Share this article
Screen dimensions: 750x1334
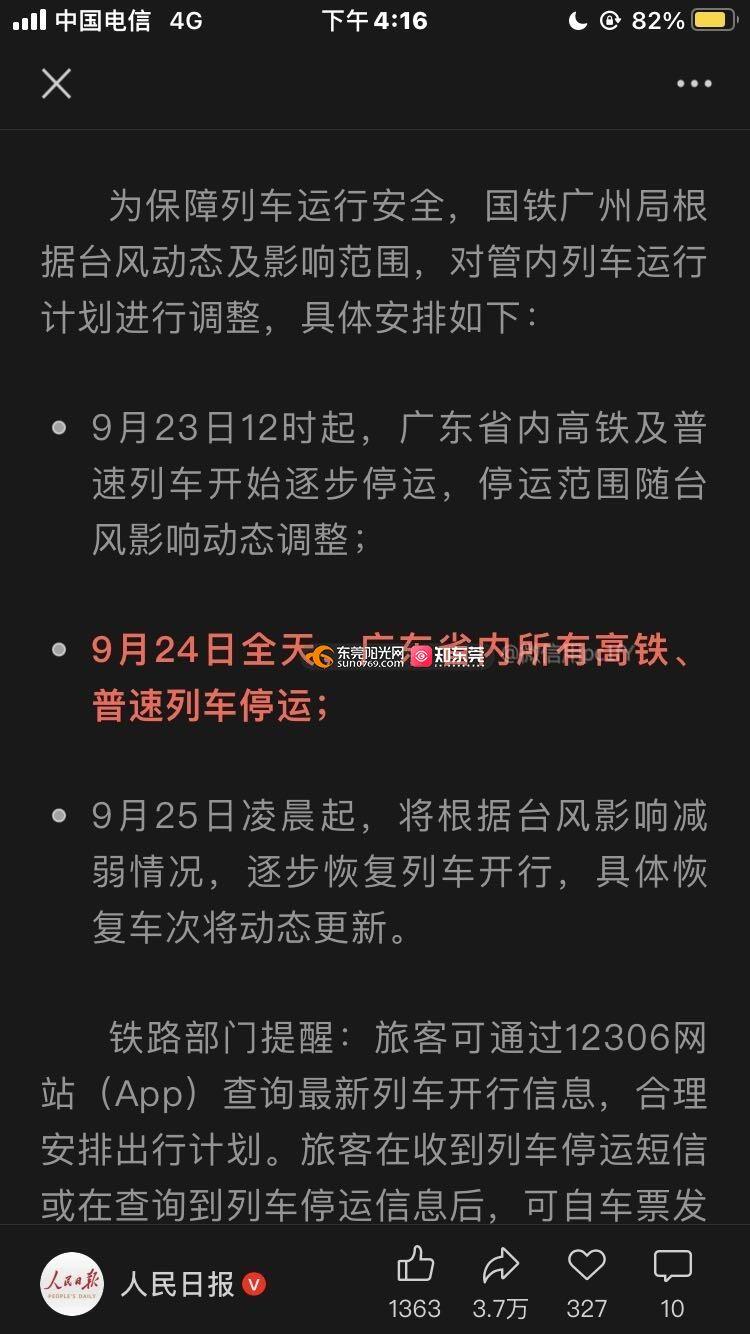(x=500, y=1268)
